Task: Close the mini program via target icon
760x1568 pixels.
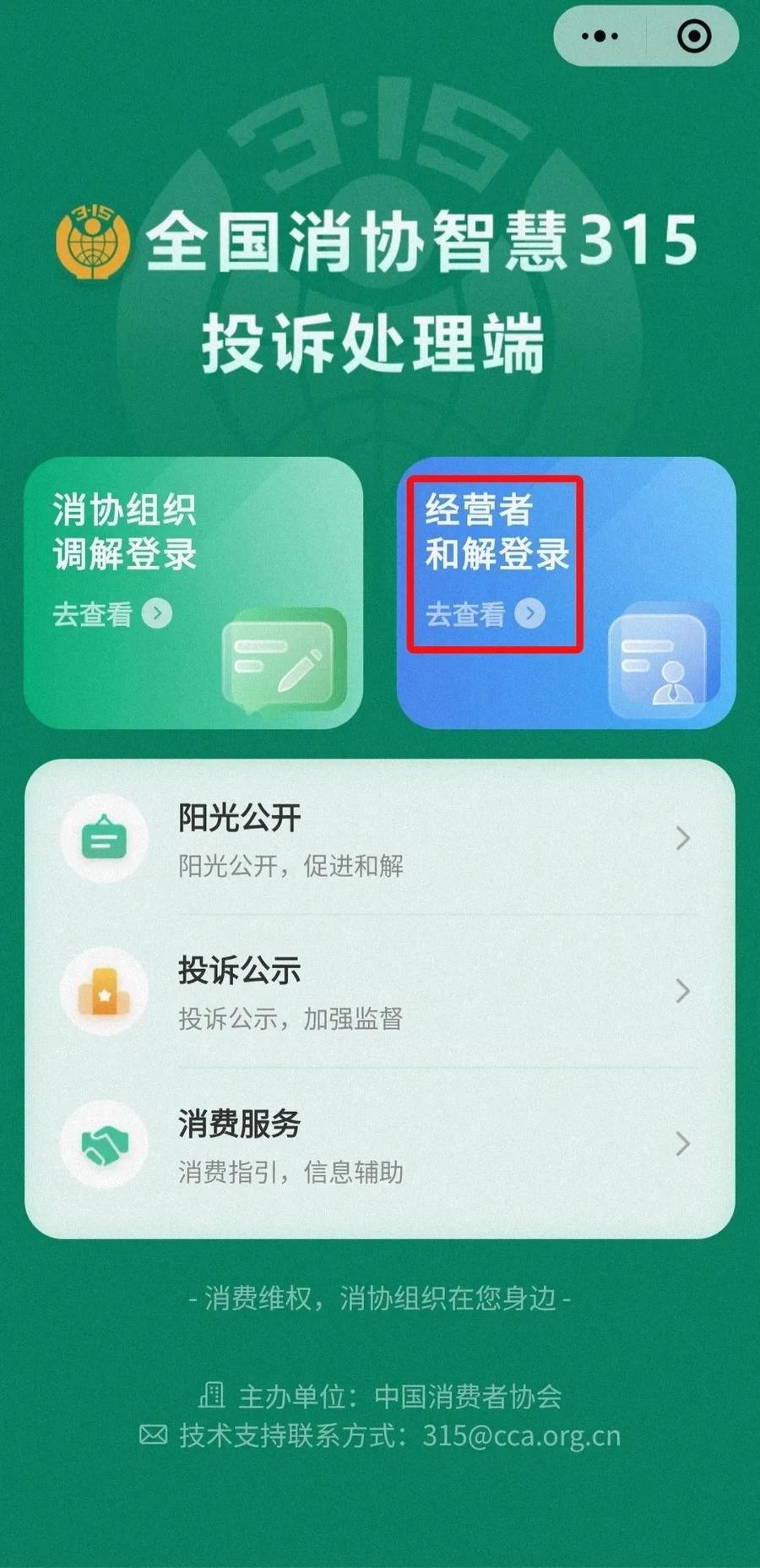Action: point(694,36)
